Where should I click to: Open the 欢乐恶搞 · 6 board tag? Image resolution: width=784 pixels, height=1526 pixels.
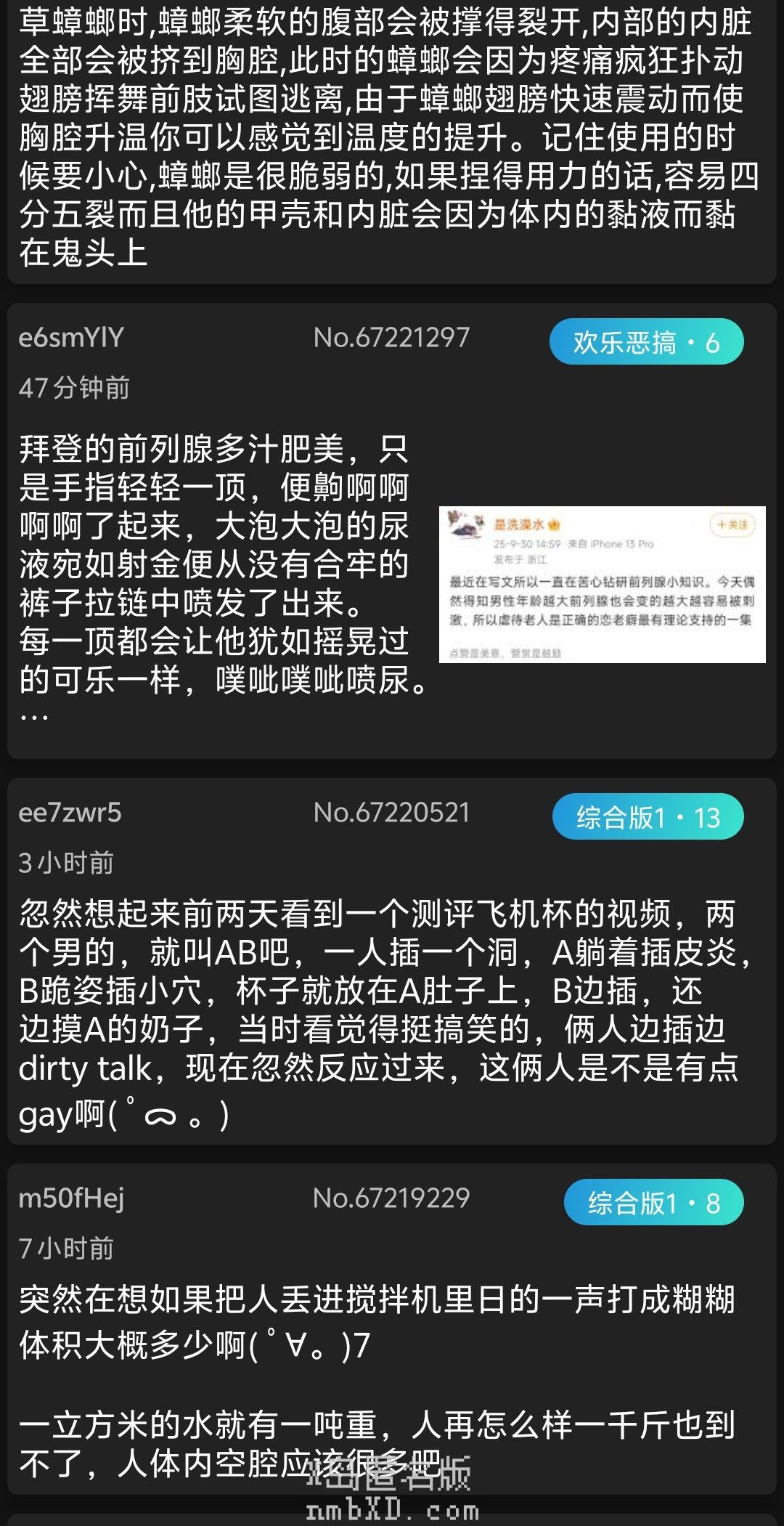[x=646, y=342]
